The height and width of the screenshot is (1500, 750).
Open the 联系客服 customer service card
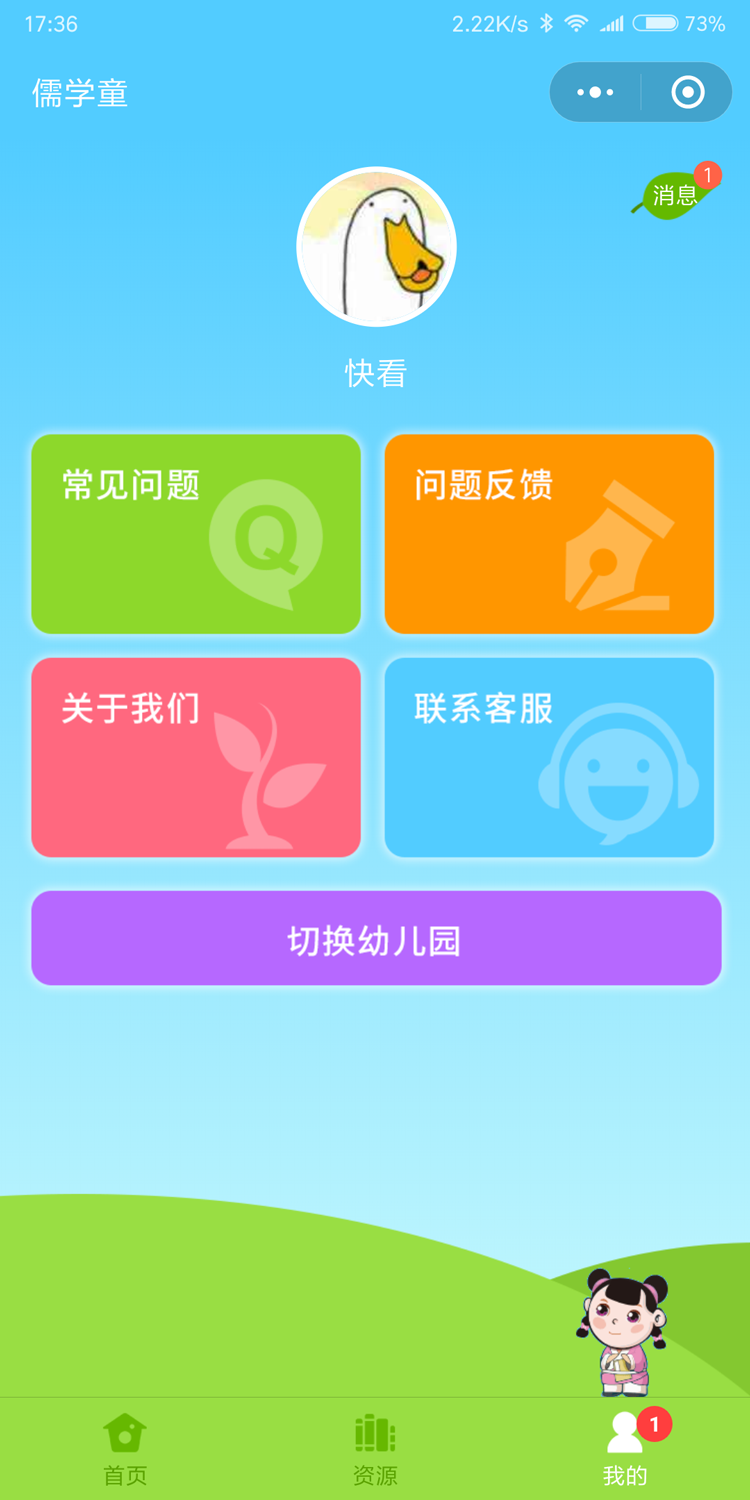pyautogui.click(x=549, y=757)
